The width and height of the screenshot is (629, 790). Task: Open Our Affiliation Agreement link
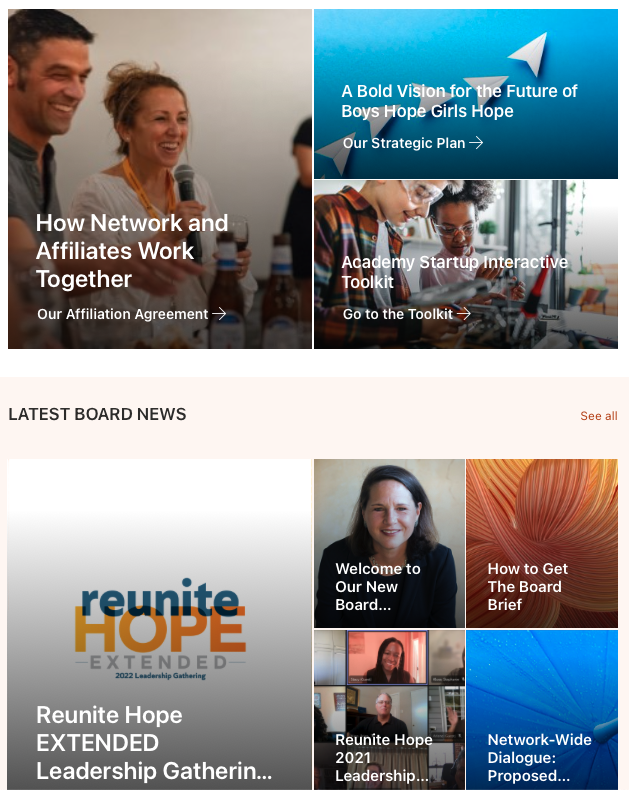pyautogui.click(x=131, y=314)
